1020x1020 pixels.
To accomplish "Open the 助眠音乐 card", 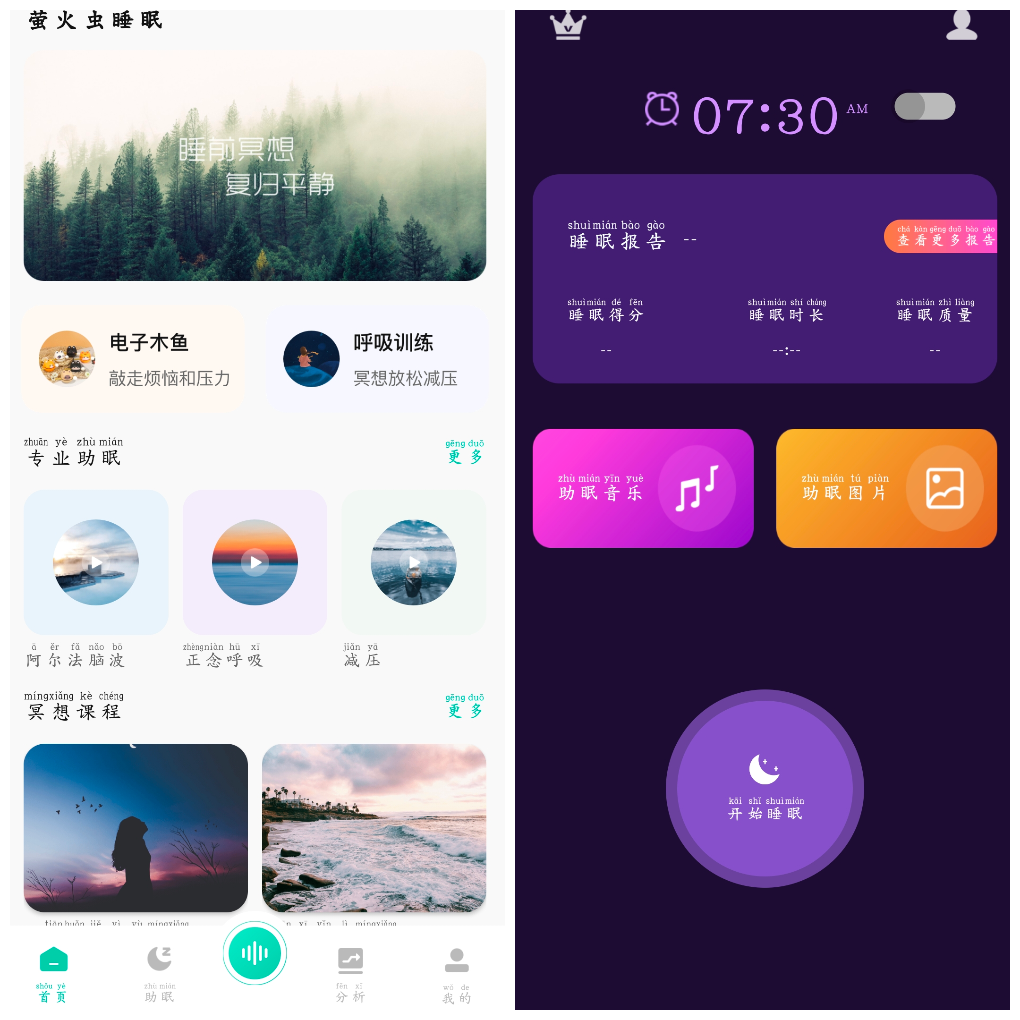I will (643, 488).
